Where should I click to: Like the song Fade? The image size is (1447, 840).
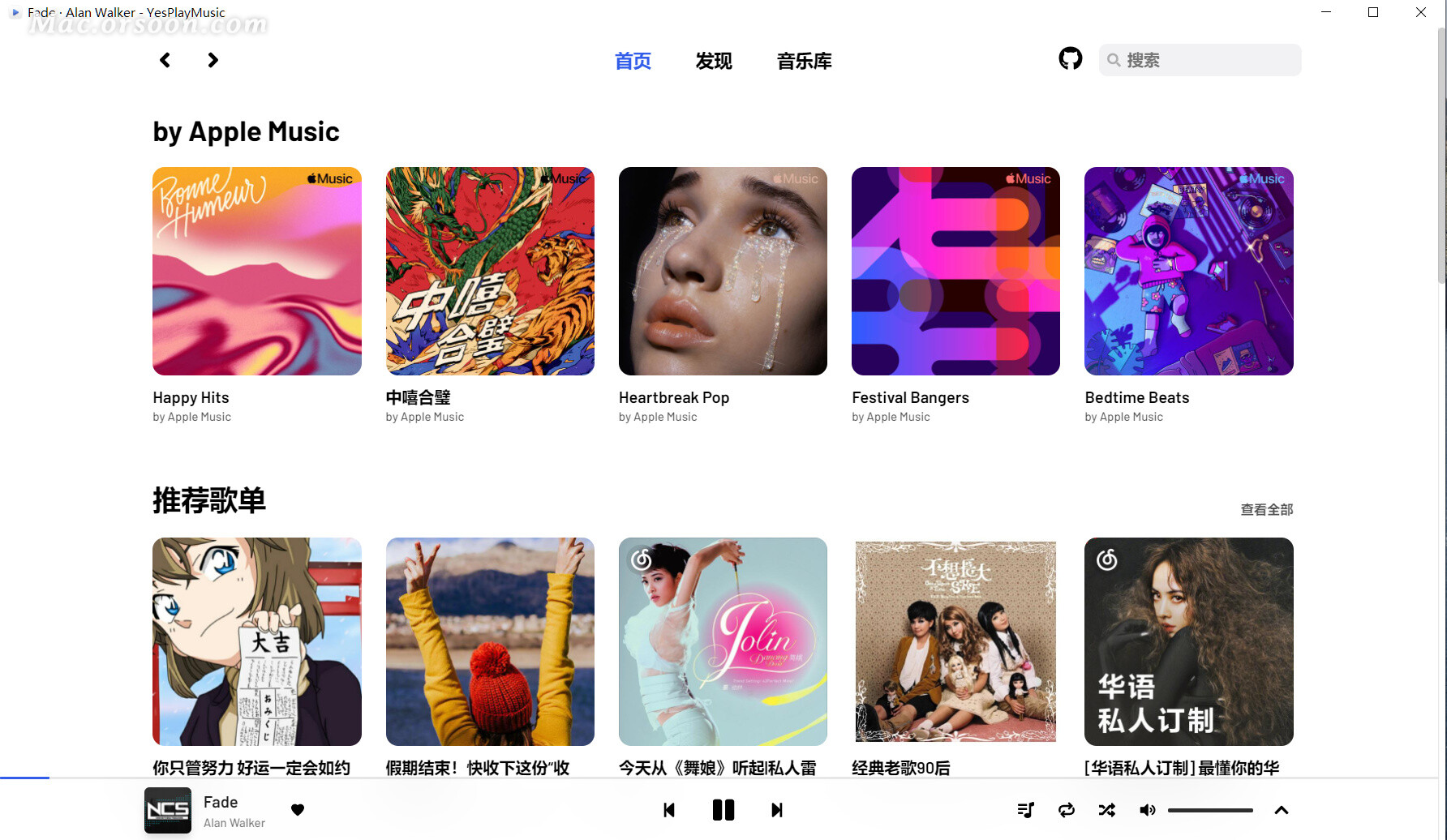298,809
